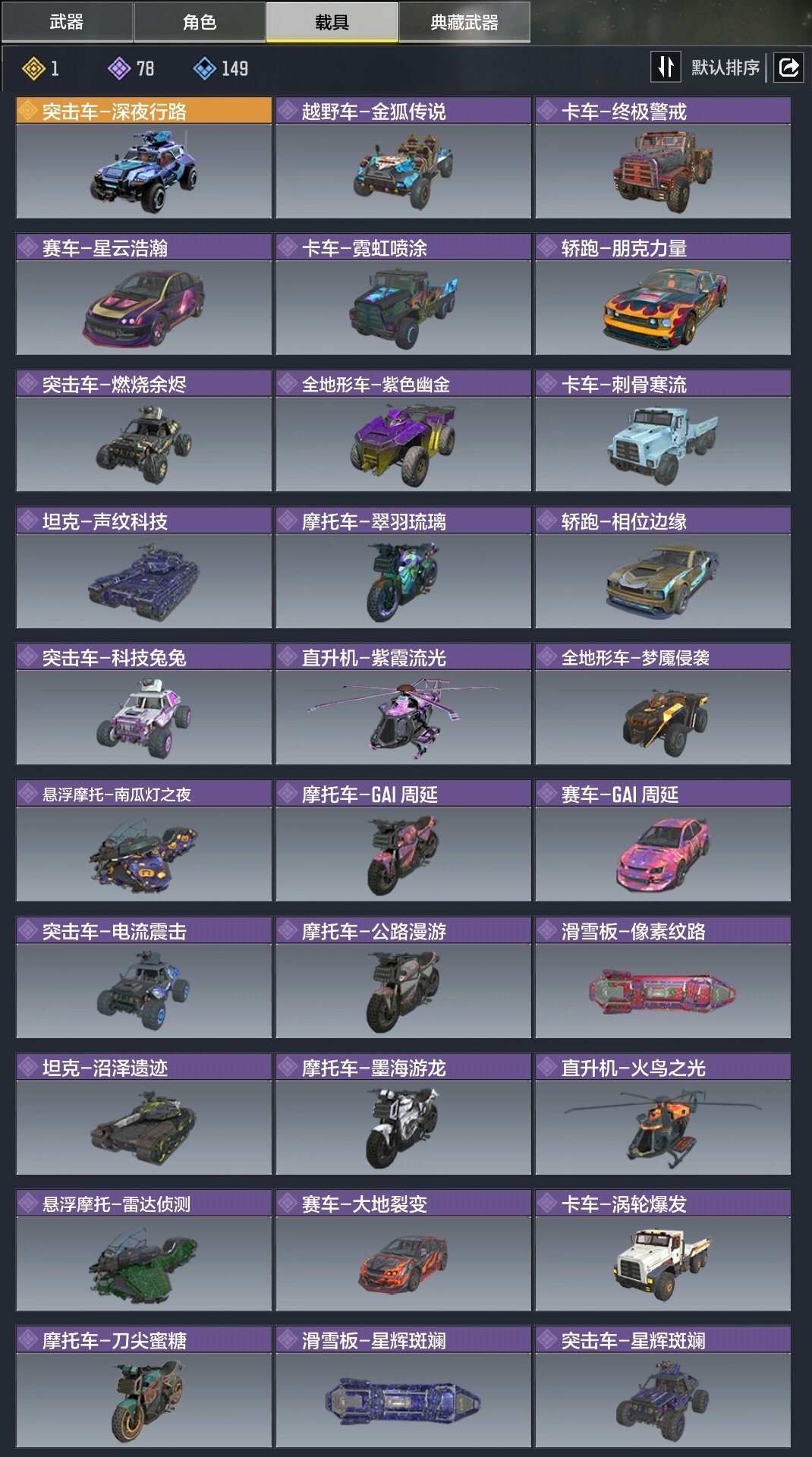The height and width of the screenshot is (1457, 812).
Task: Open the 典藏武器 tab
Action: tap(464, 22)
